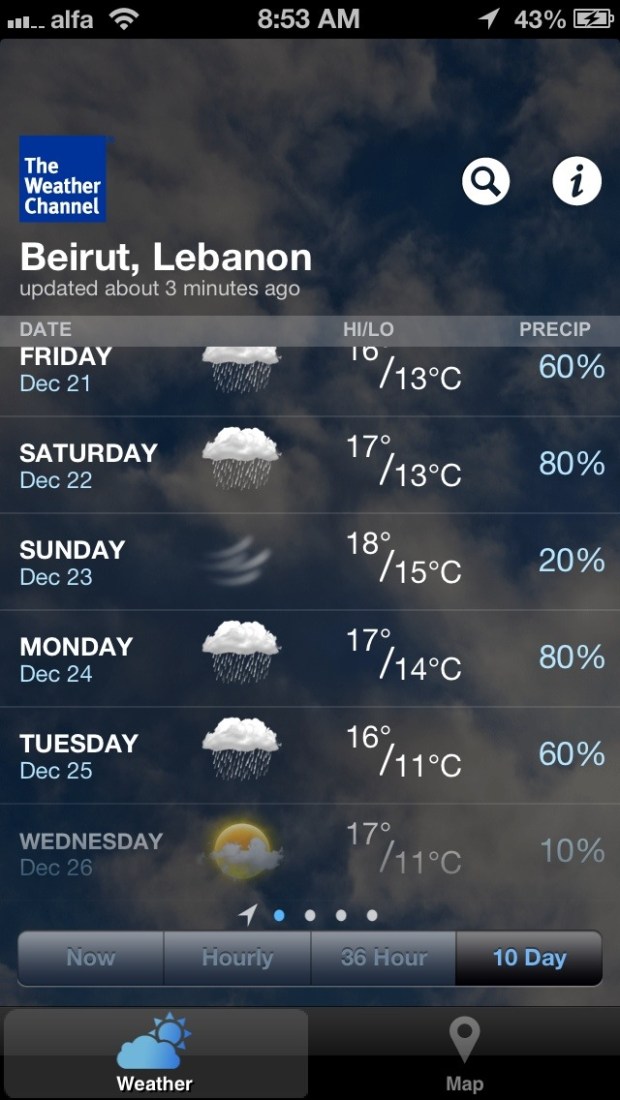
Task: Open Saturday Dec 22 forecast details
Action: [310, 465]
